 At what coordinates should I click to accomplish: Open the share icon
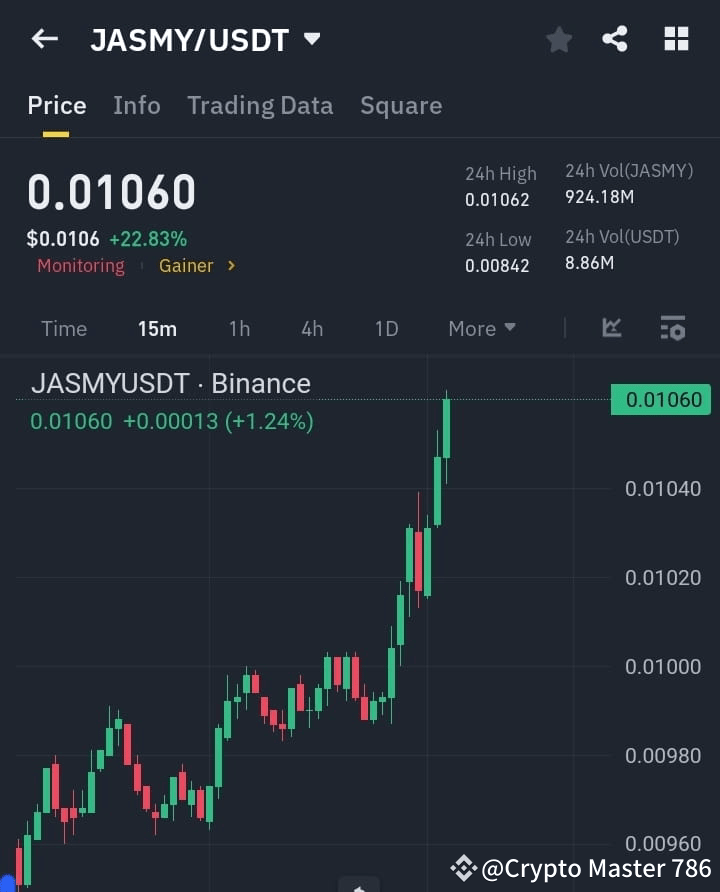(x=616, y=38)
